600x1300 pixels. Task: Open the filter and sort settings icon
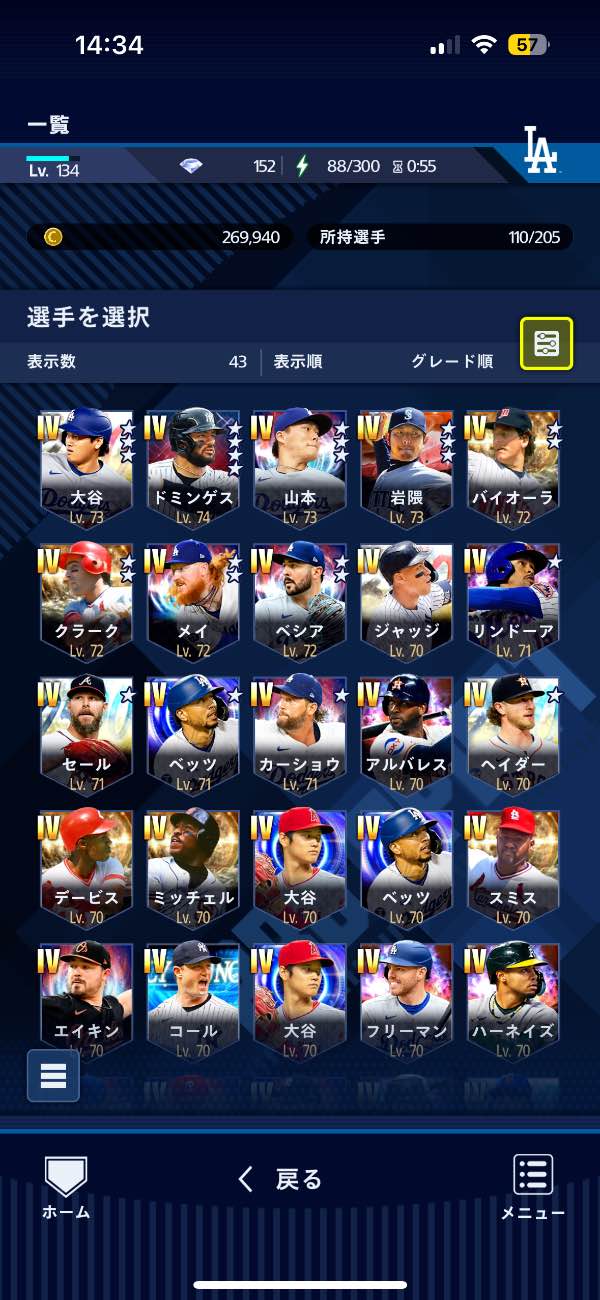[546, 344]
